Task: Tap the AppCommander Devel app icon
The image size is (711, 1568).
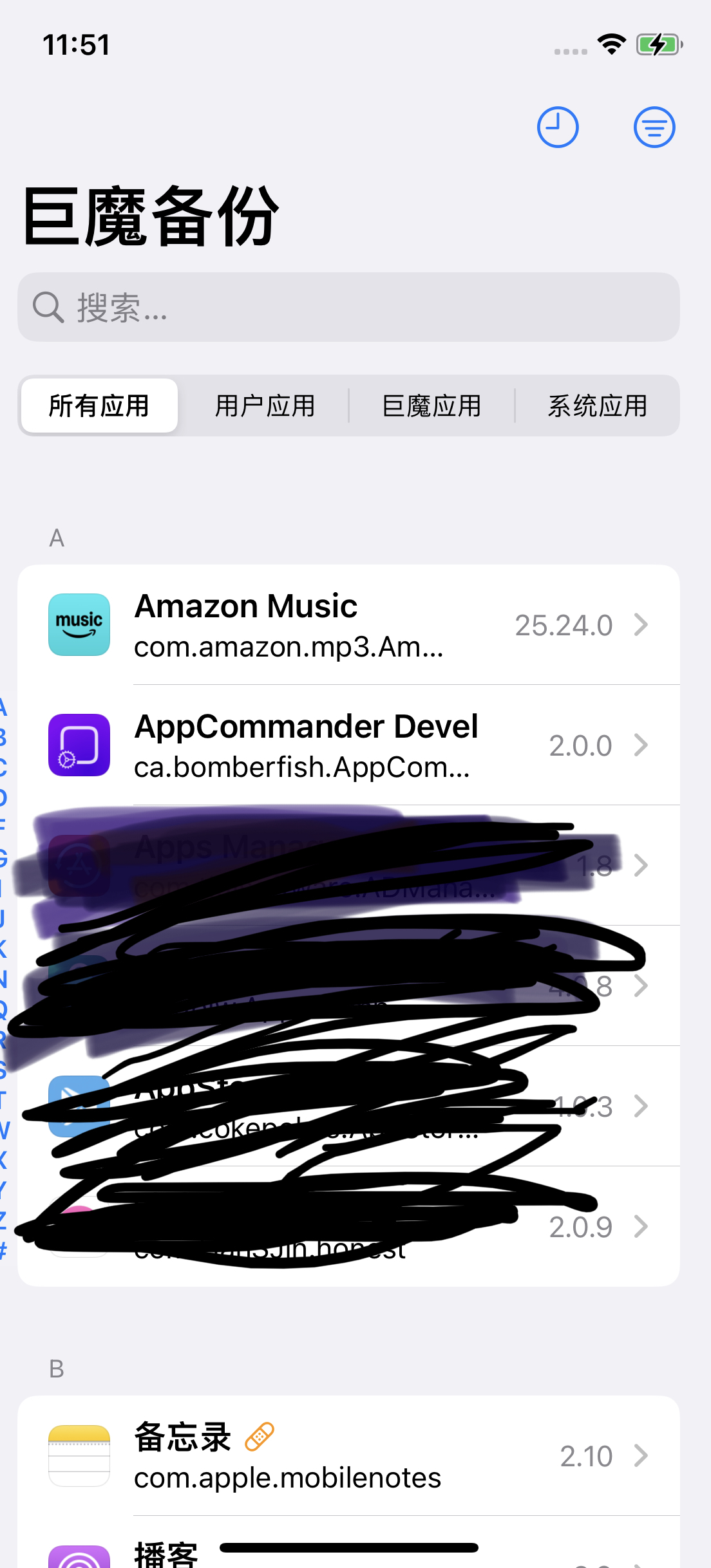Action: (x=78, y=745)
